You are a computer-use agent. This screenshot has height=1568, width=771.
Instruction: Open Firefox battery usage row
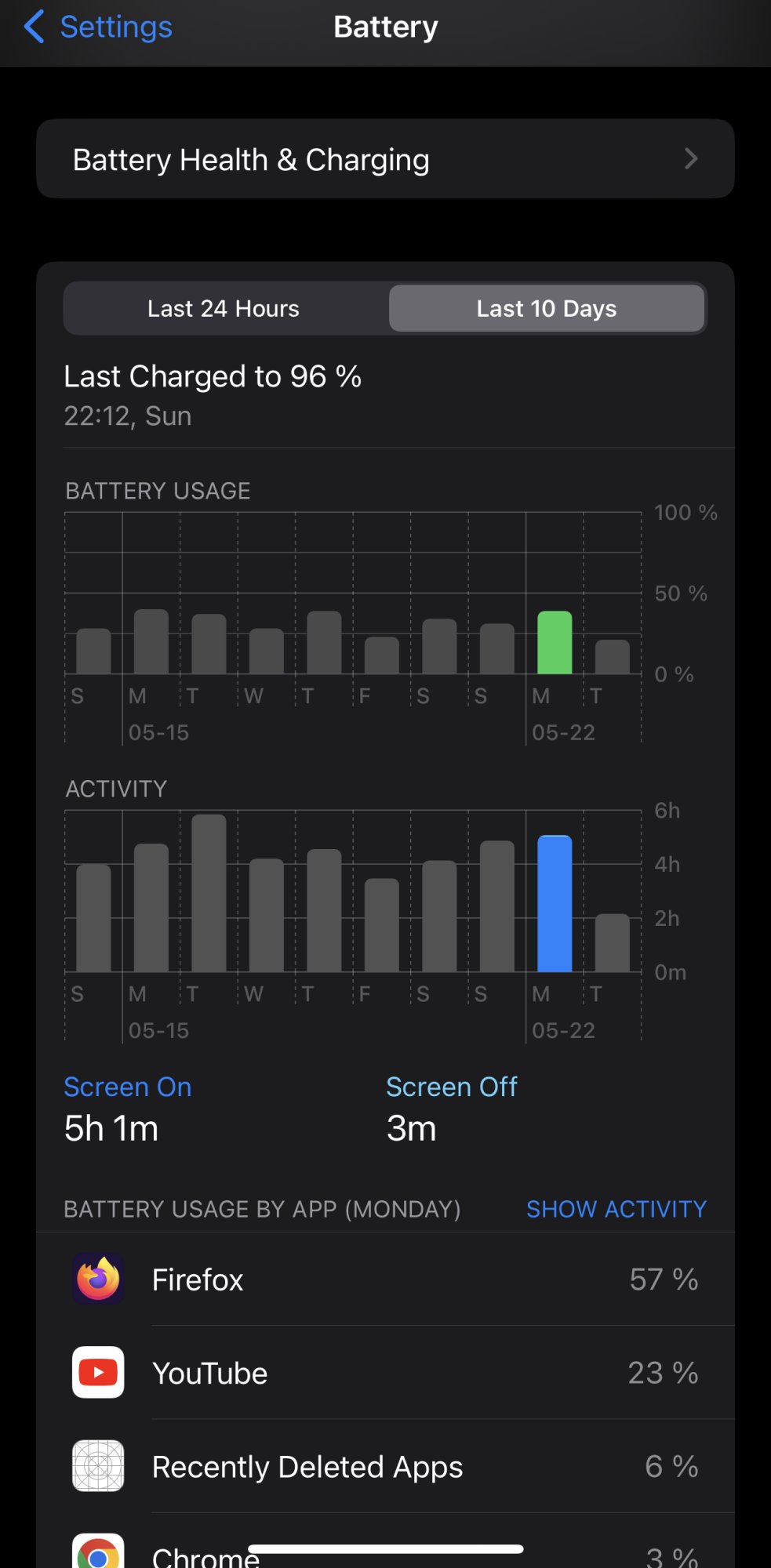click(x=385, y=1279)
